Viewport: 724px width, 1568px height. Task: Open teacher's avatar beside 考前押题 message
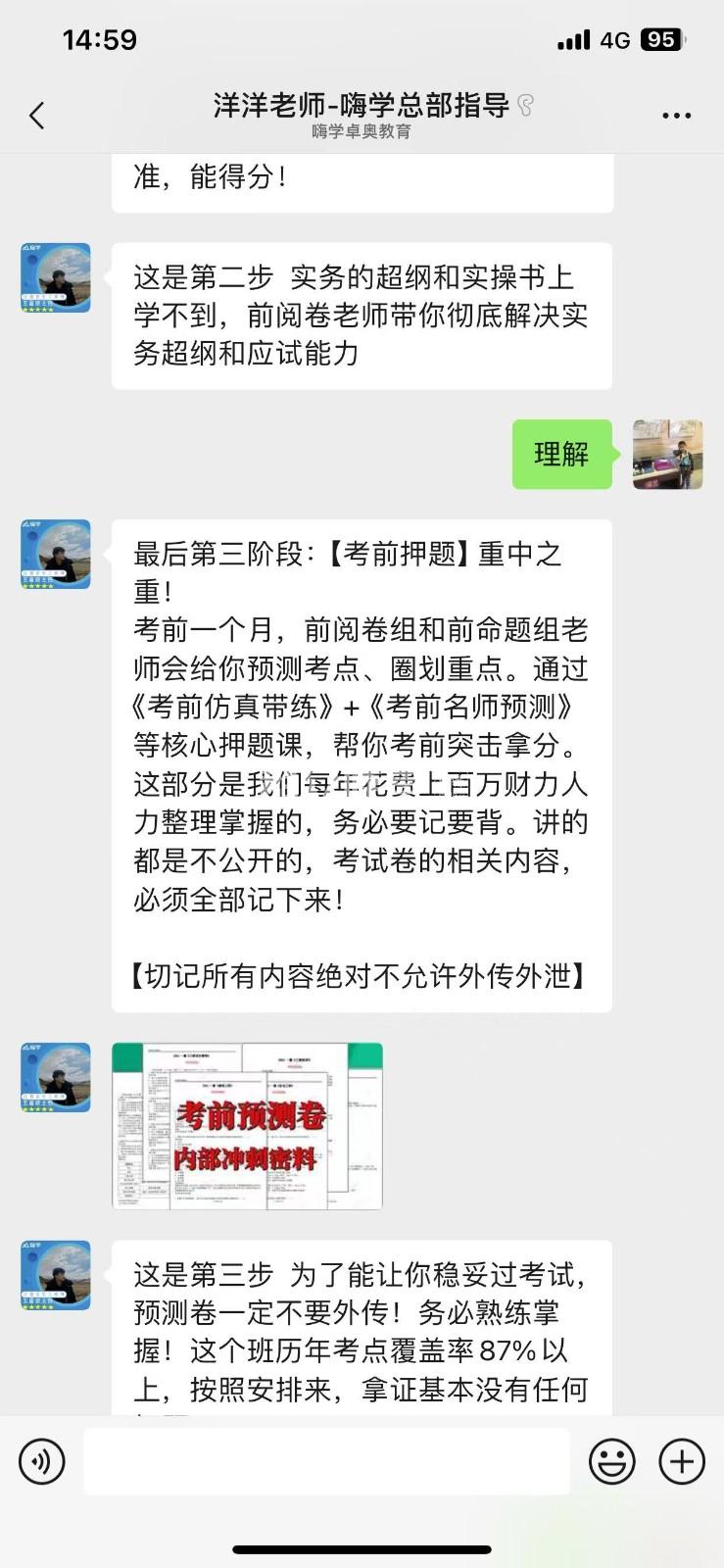pos(56,554)
